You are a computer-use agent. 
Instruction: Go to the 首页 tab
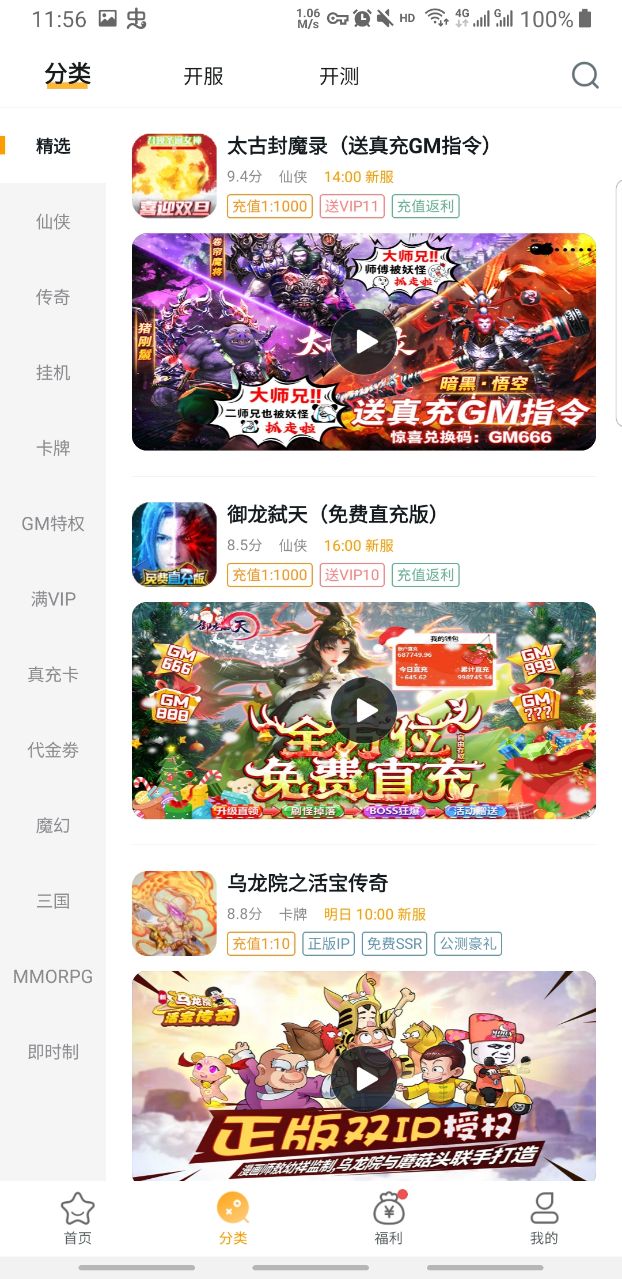pos(77,1218)
